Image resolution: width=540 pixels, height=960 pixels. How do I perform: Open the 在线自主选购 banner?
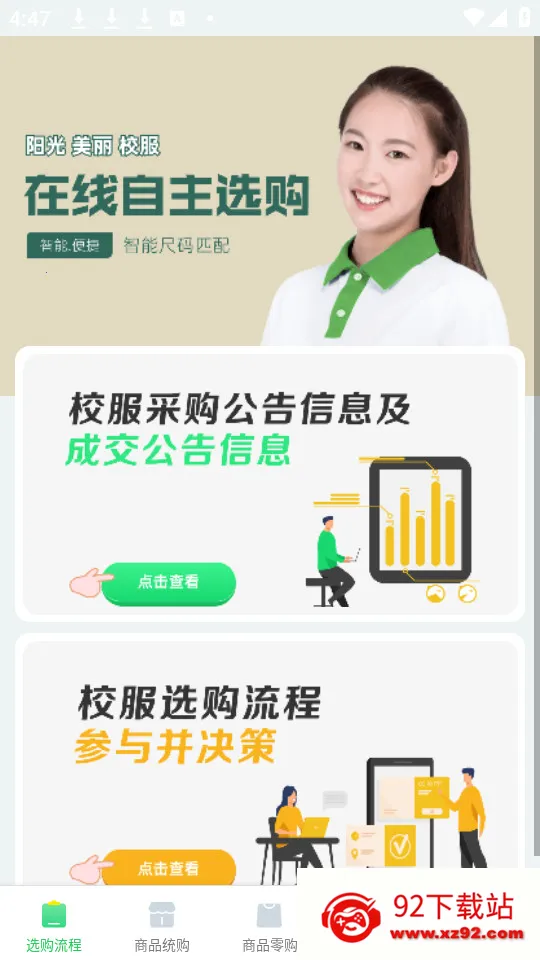coord(270,191)
